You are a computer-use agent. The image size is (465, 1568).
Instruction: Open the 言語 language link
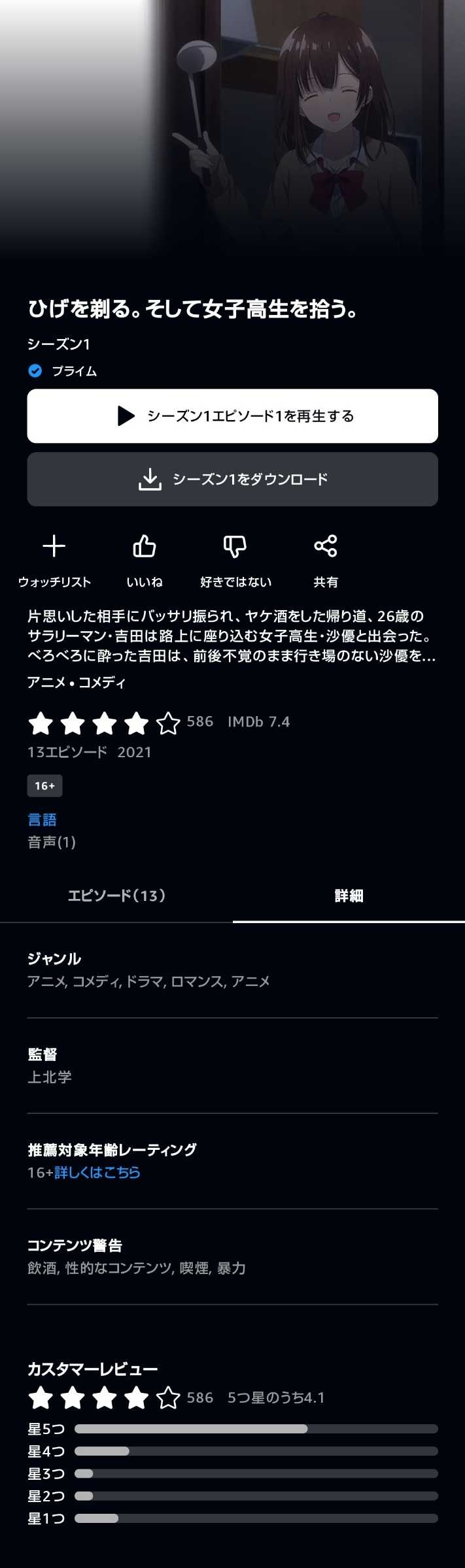[x=42, y=819]
